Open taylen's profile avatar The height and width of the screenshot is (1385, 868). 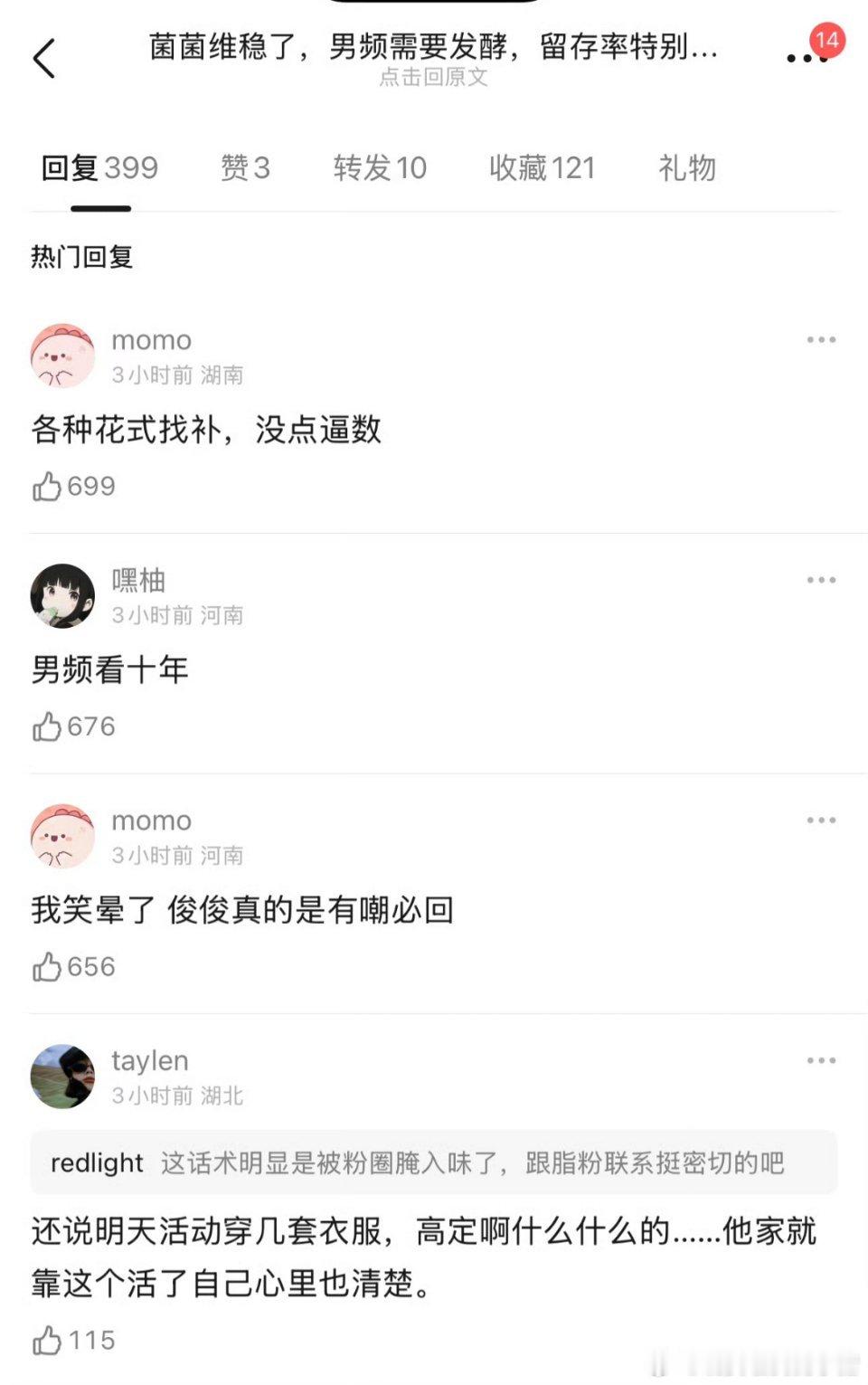(x=62, y=1077)
